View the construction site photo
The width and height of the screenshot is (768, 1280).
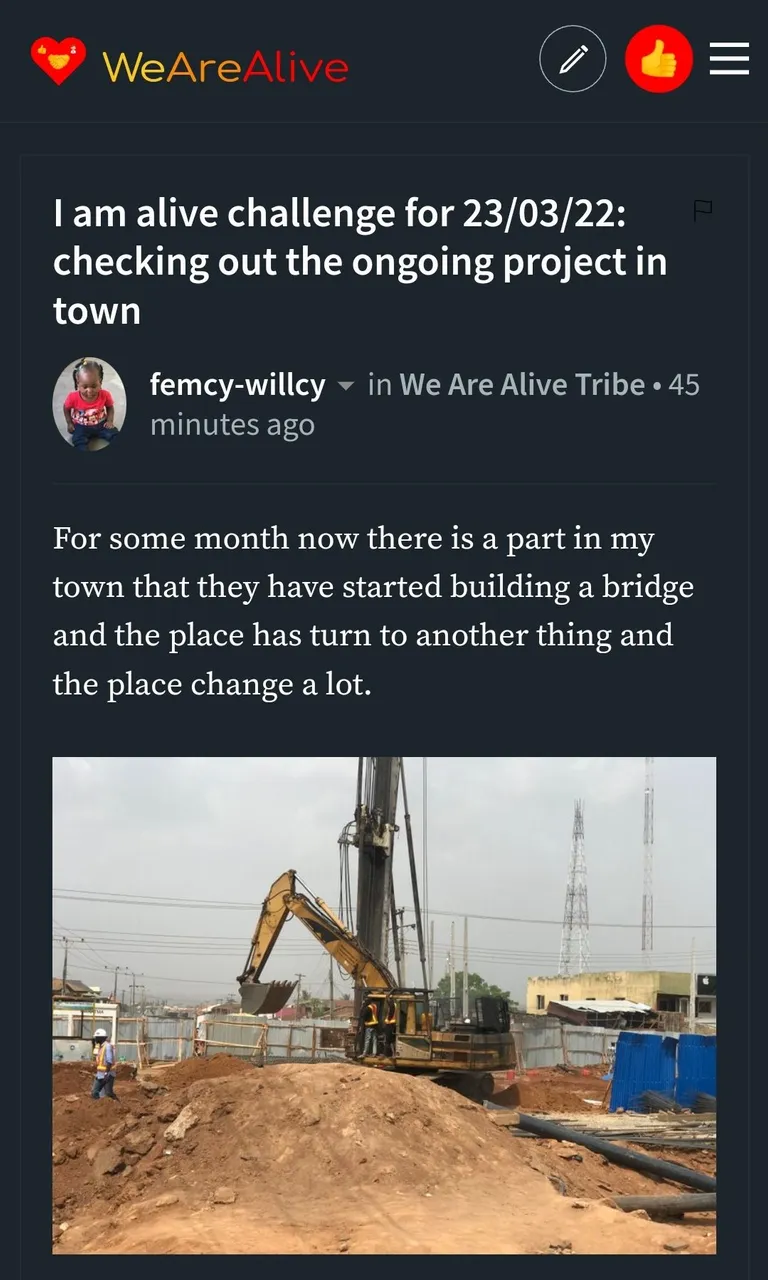pyautogui.click(x=384, y=1004)
